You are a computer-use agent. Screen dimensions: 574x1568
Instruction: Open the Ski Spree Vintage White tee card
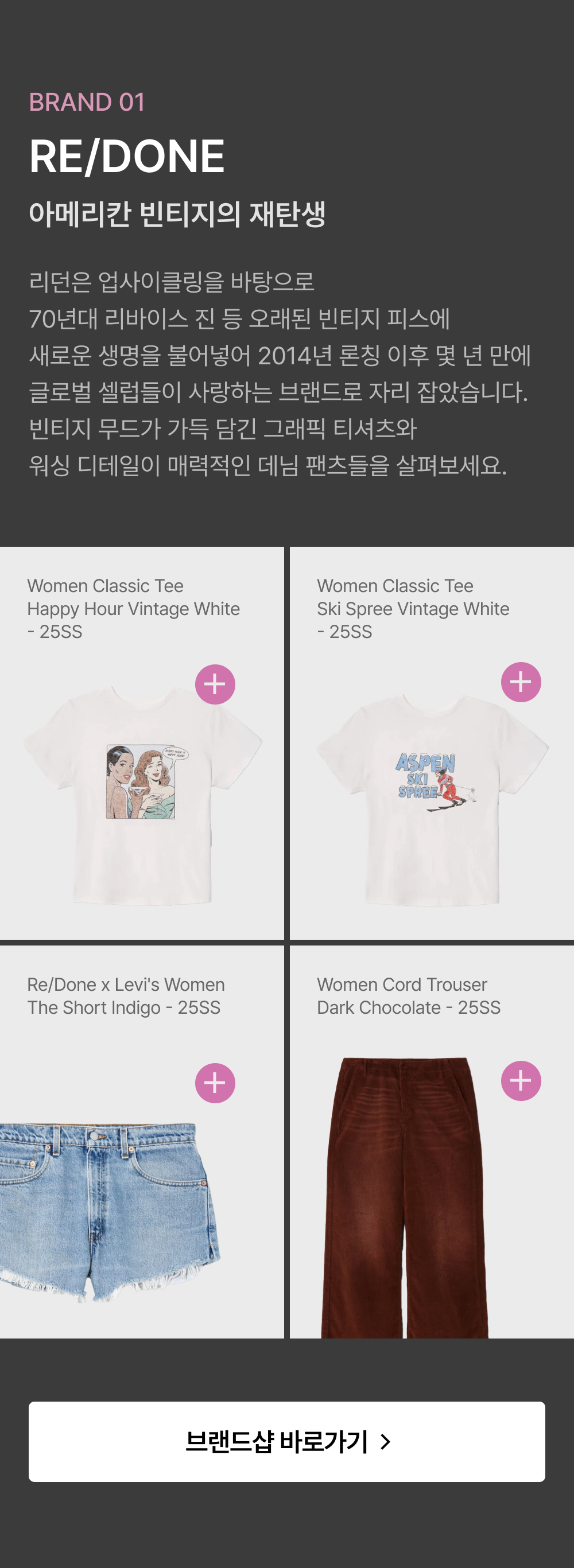[432, 742]
